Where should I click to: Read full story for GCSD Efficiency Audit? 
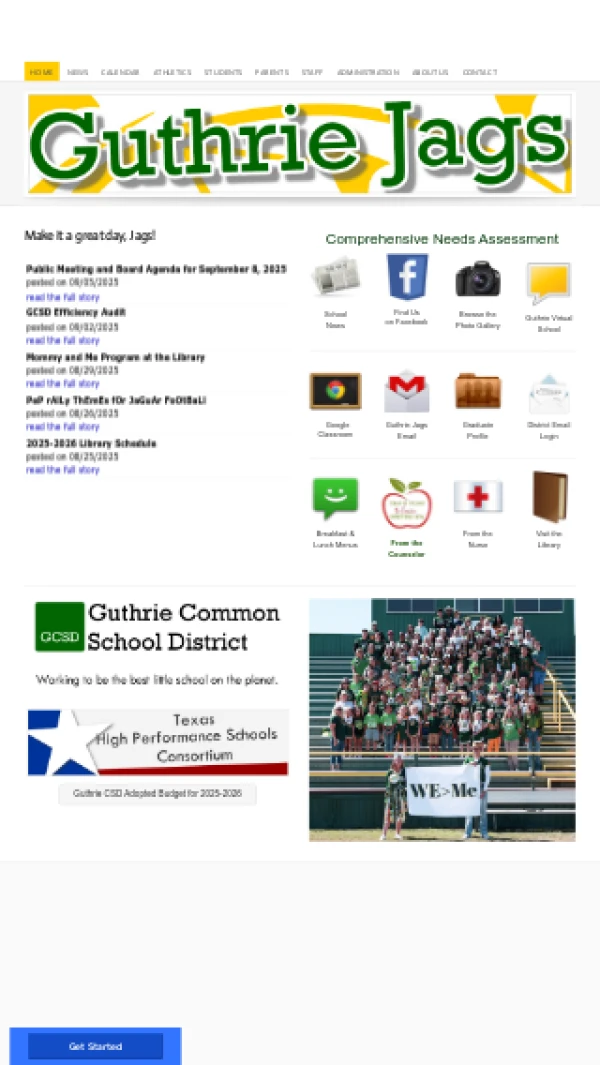click(63, 340)
